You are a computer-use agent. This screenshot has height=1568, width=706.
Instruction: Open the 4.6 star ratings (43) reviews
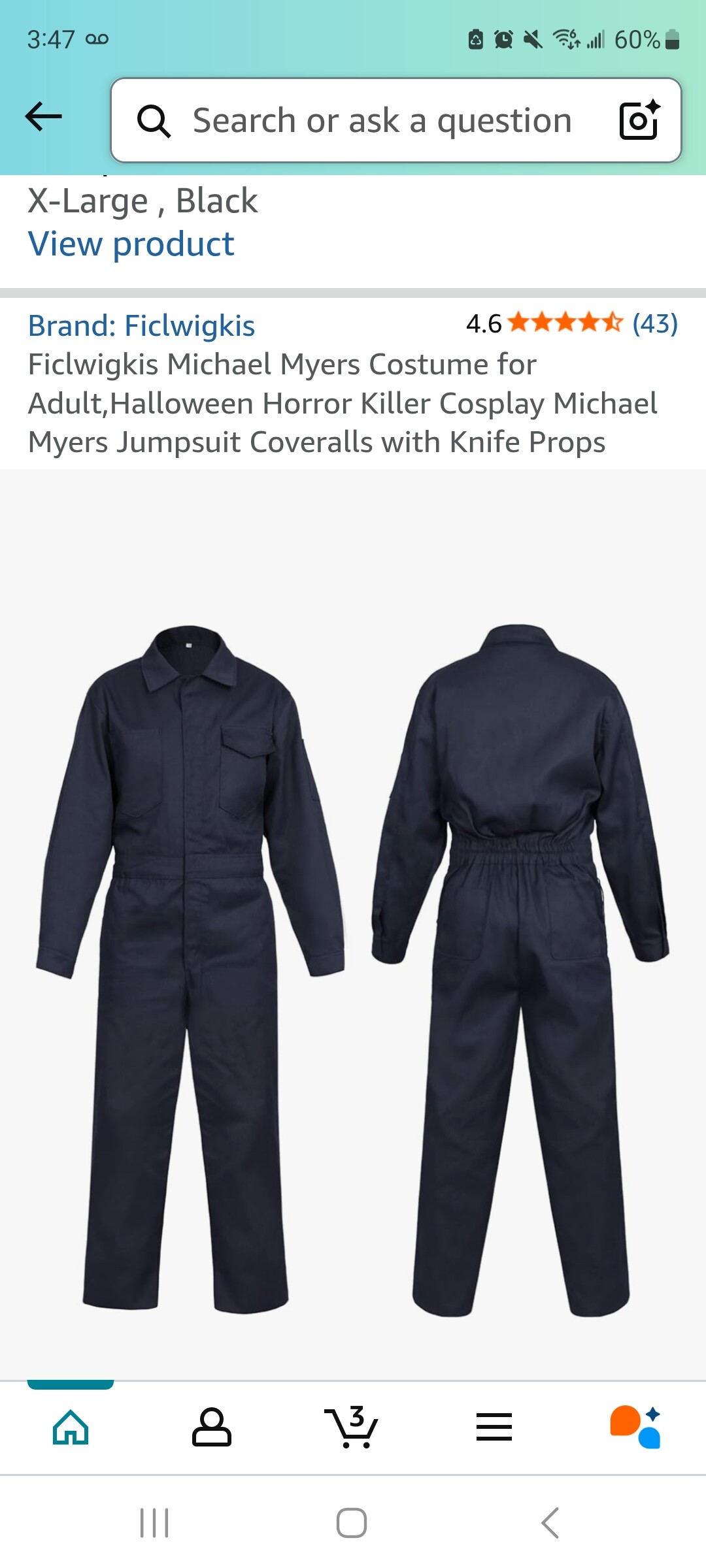[x=571, y=323]
